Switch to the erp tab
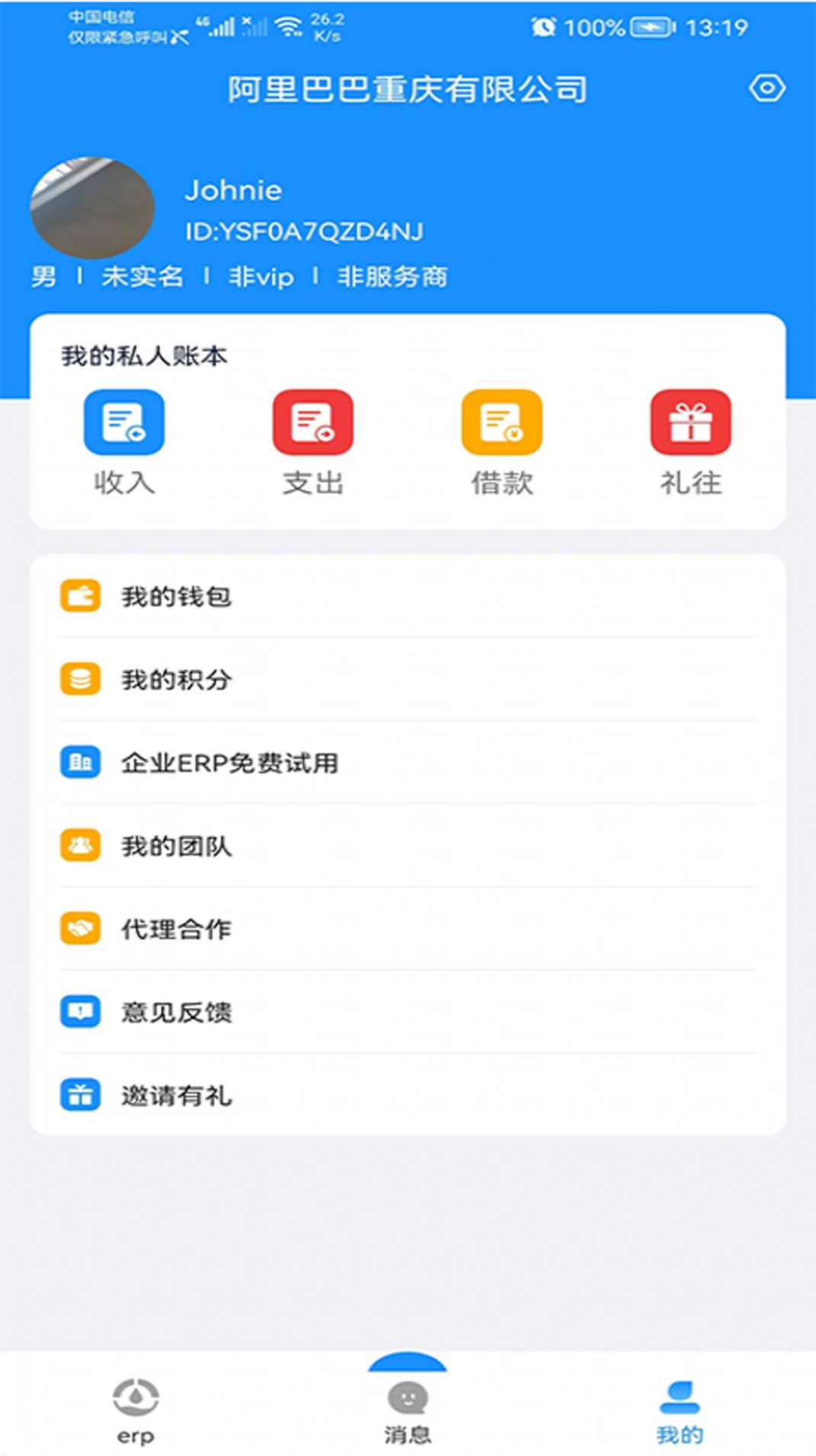 (x=136, y=1410)
